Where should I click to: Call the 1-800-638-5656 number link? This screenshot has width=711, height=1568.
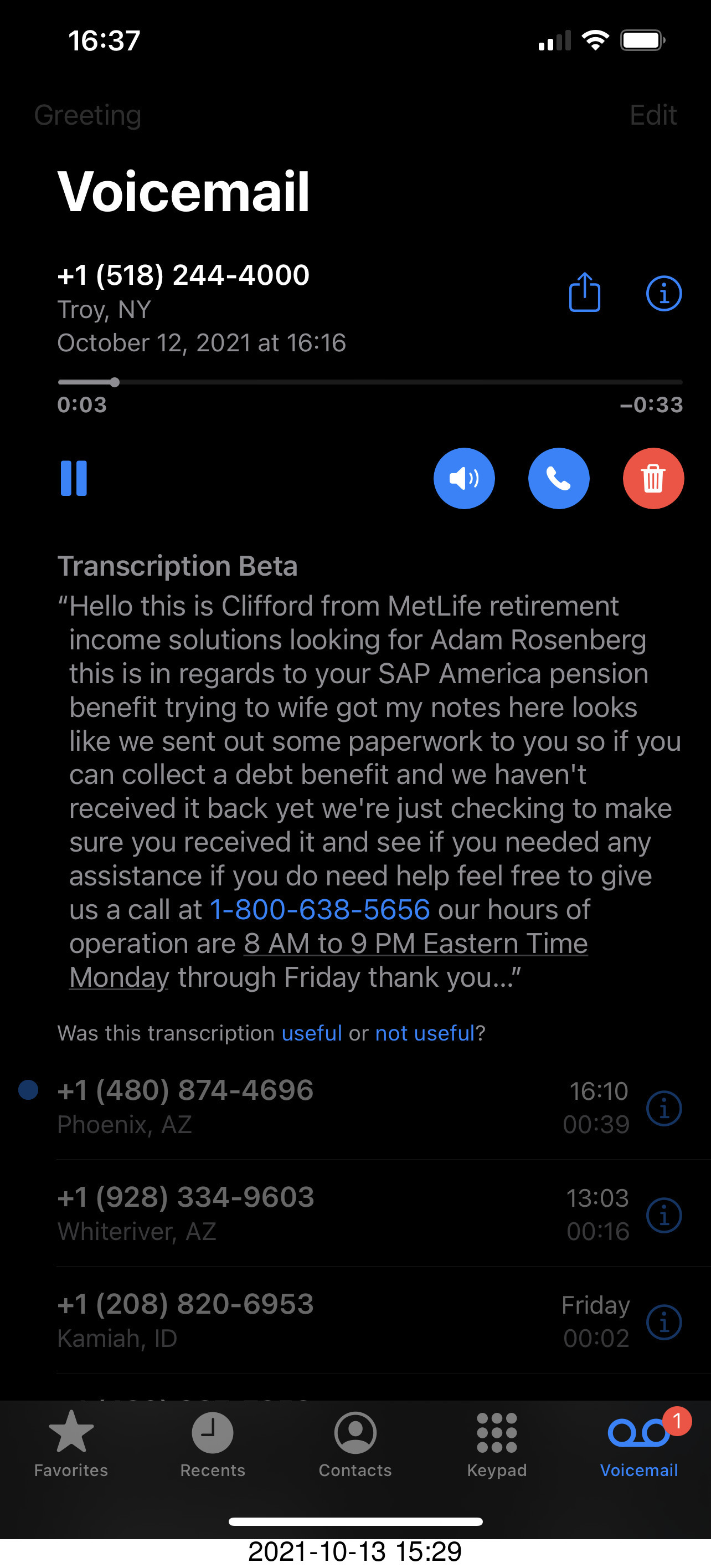point(320,909)
